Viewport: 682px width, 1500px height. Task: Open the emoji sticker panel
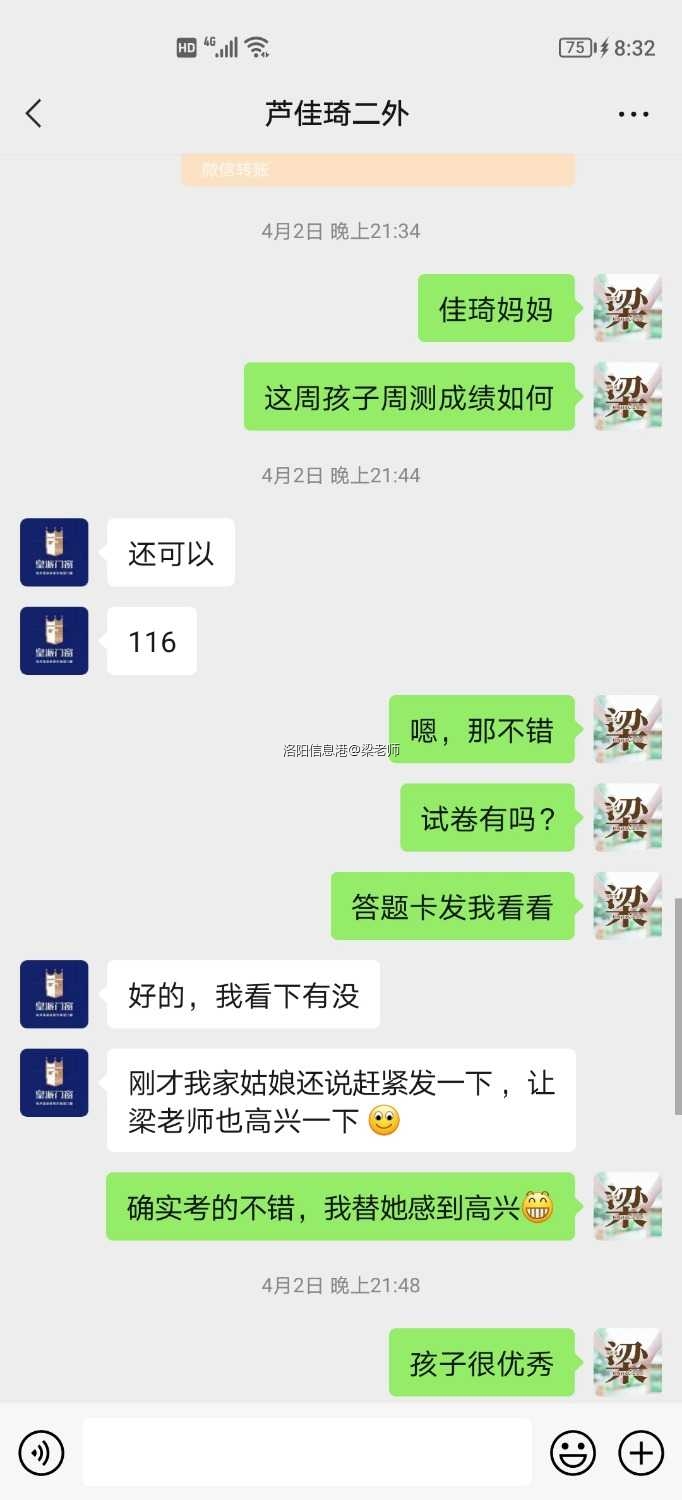(x=573, y=1452)
